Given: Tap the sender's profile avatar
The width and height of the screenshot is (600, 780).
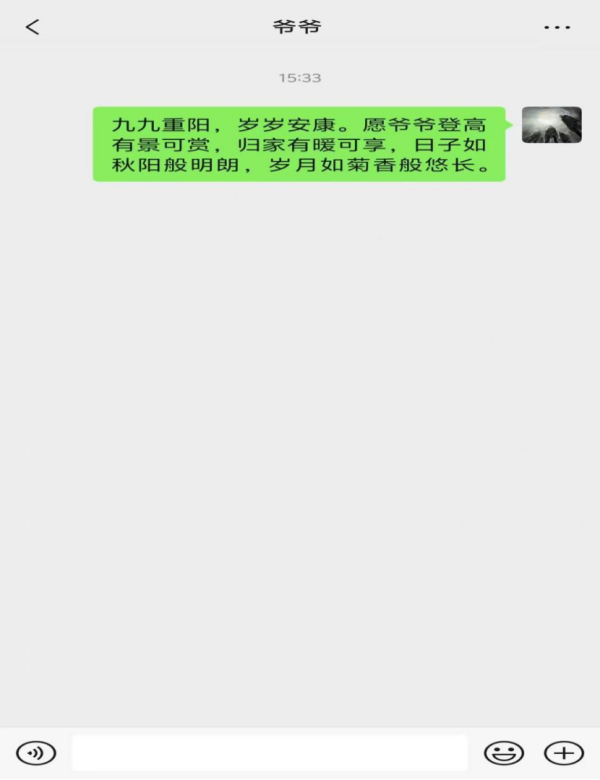Looking at the screenshot, I should coord(551,126).
